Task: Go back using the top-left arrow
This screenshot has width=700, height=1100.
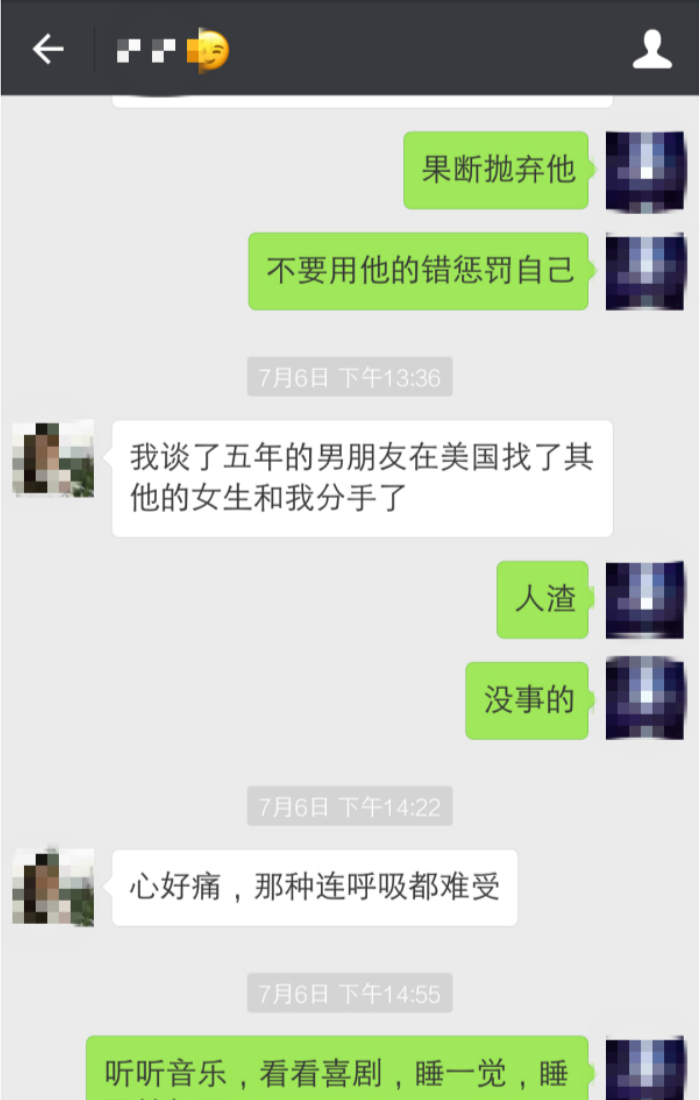Action: 47,49
